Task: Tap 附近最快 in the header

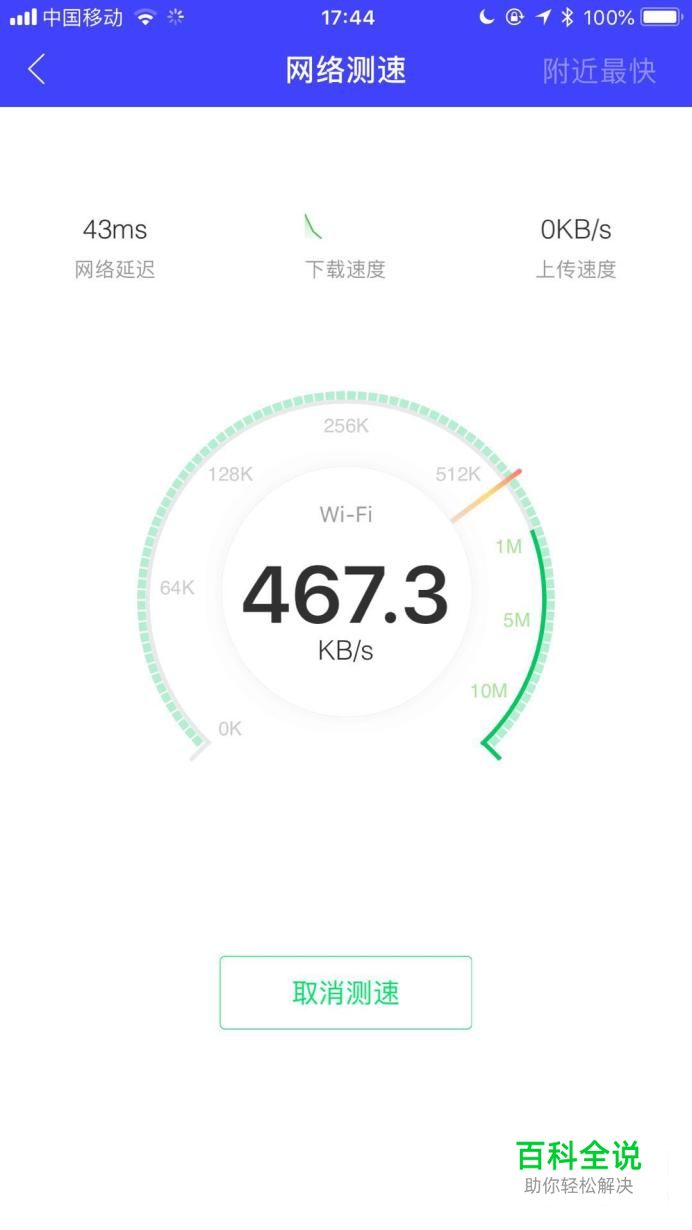Action: point(599,71)
